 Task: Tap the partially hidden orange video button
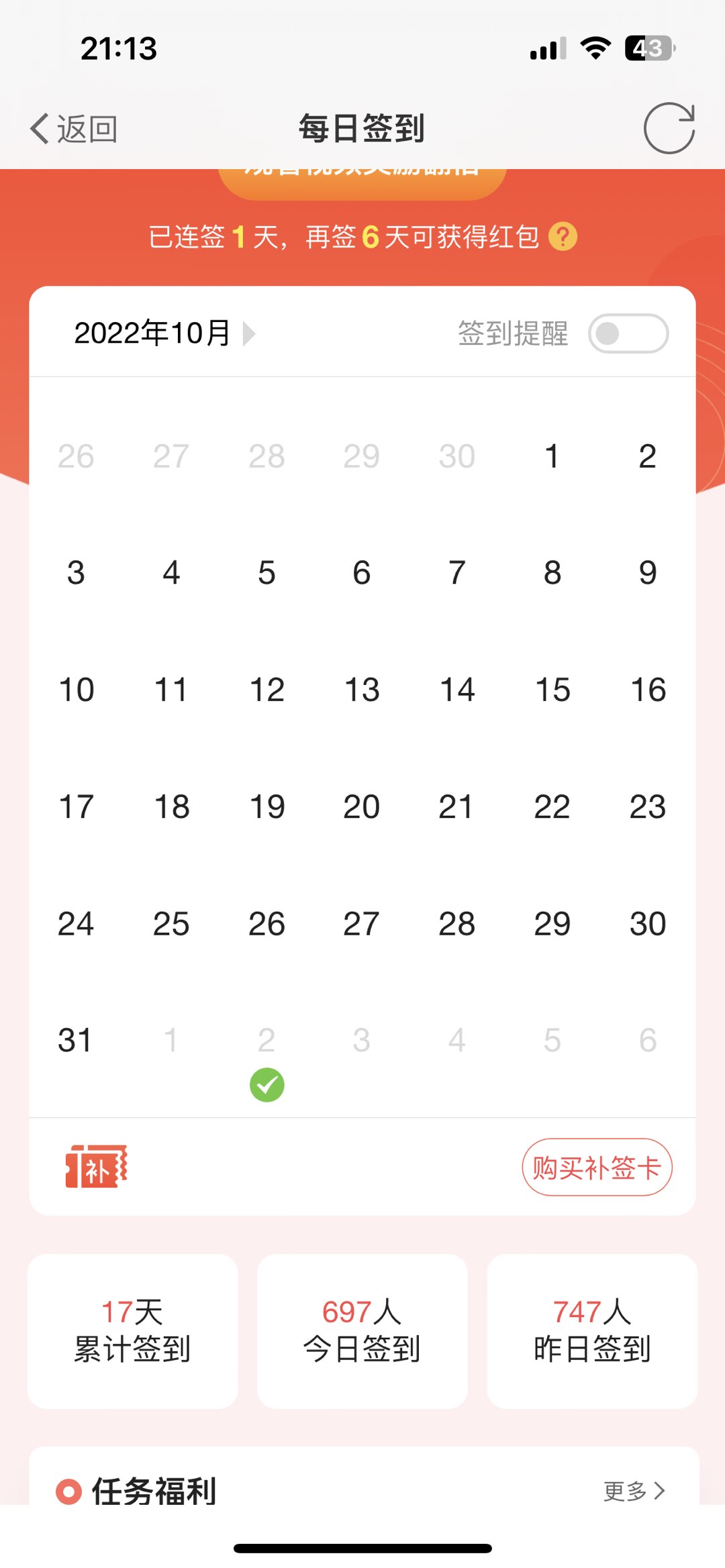coord(362,181)
